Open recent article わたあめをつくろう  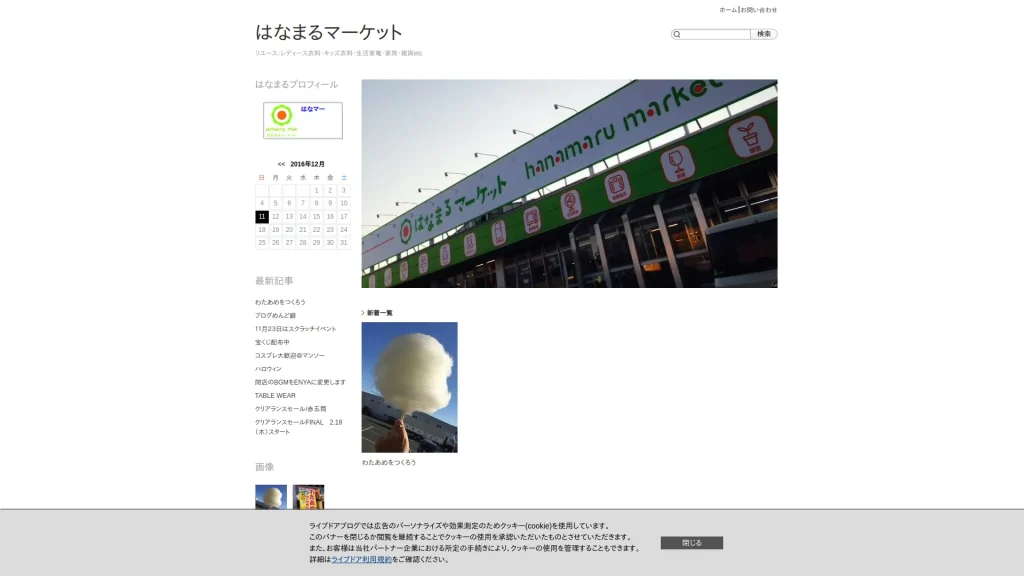[280, 302]
